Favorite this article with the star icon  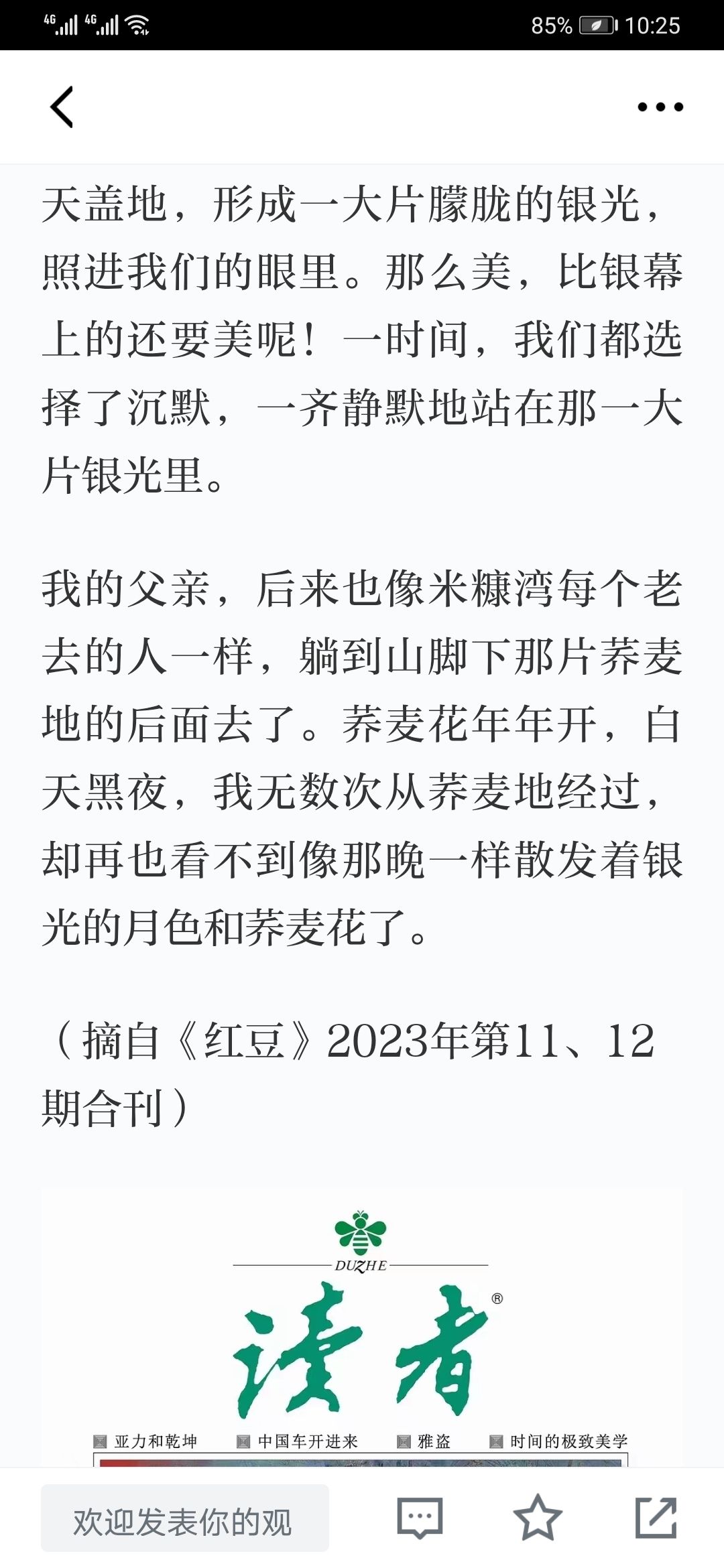click(538, 1518)
